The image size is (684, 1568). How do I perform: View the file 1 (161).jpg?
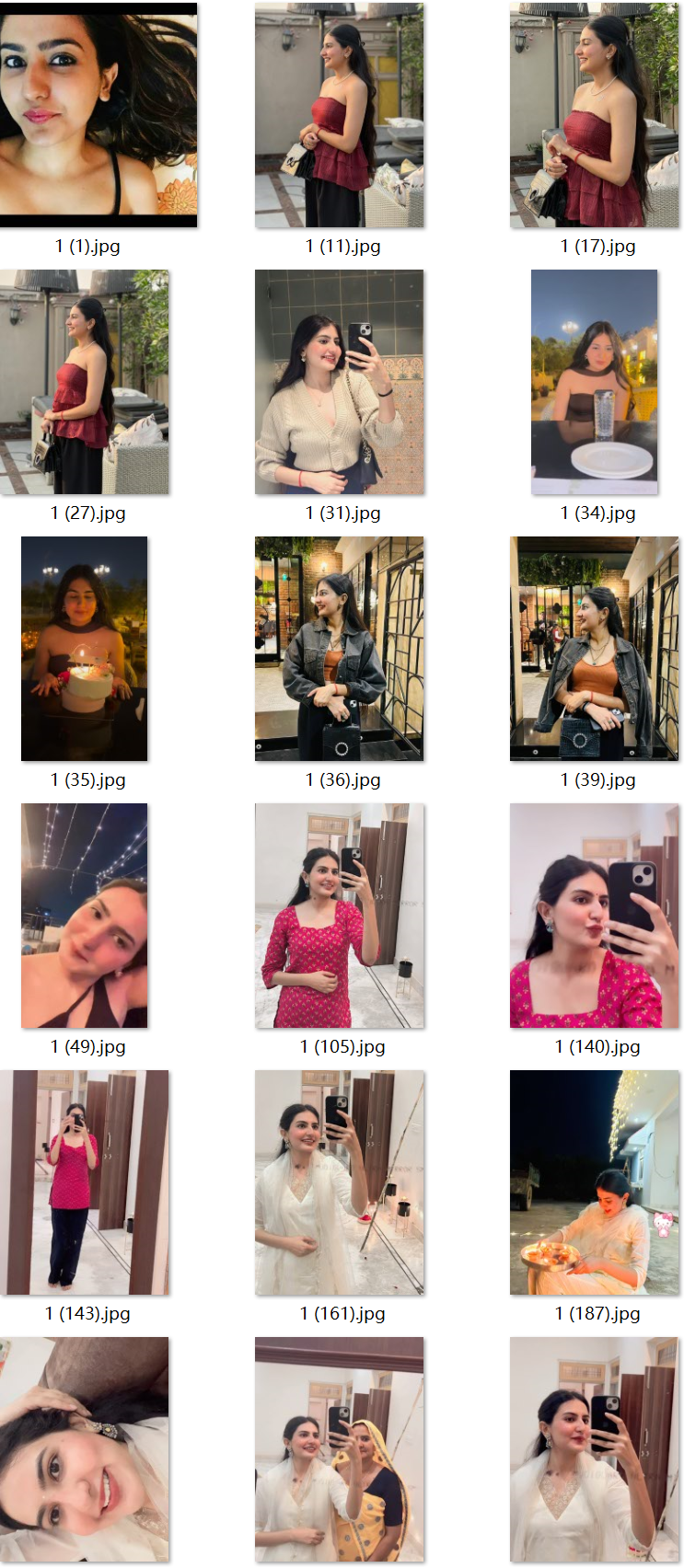(339, 1182)
